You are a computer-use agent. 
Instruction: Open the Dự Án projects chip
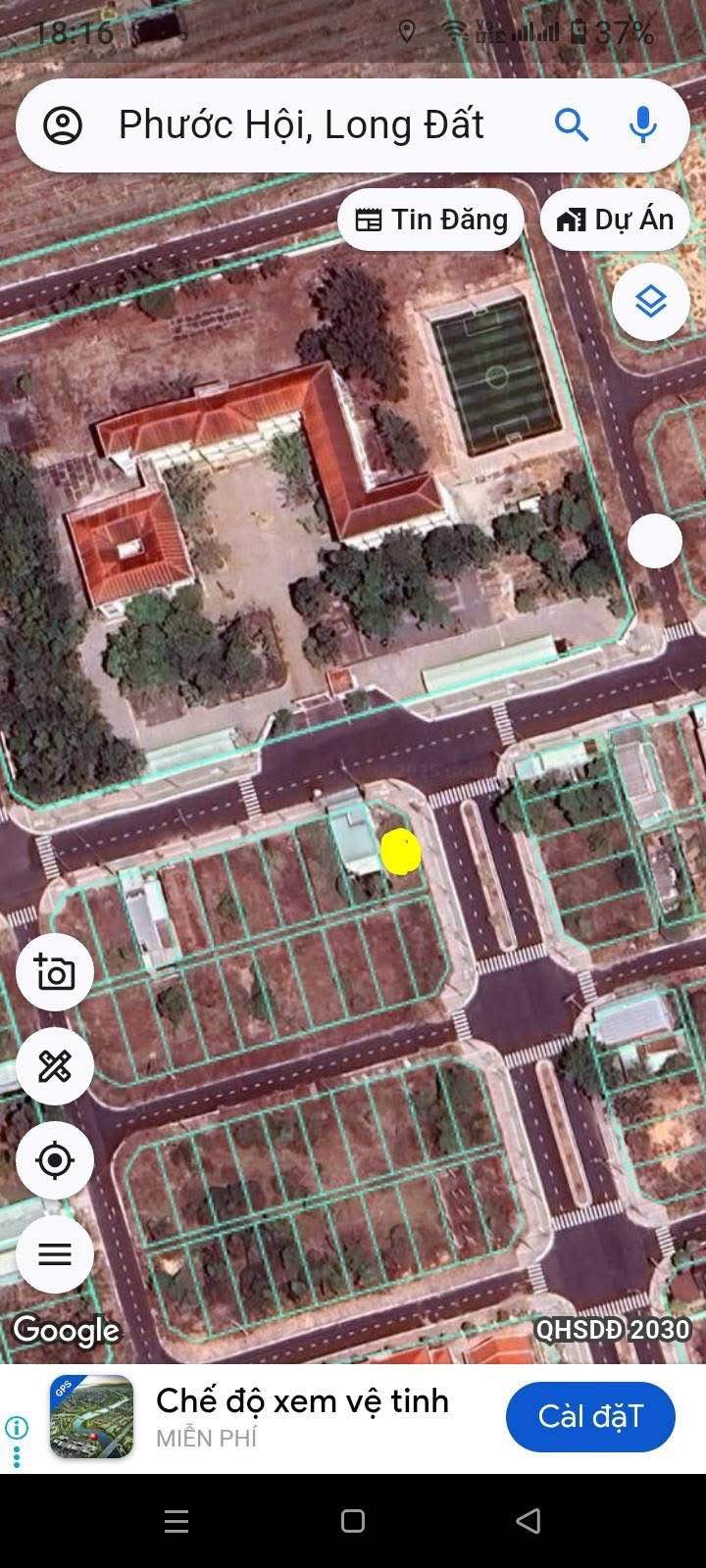[615, 220]
